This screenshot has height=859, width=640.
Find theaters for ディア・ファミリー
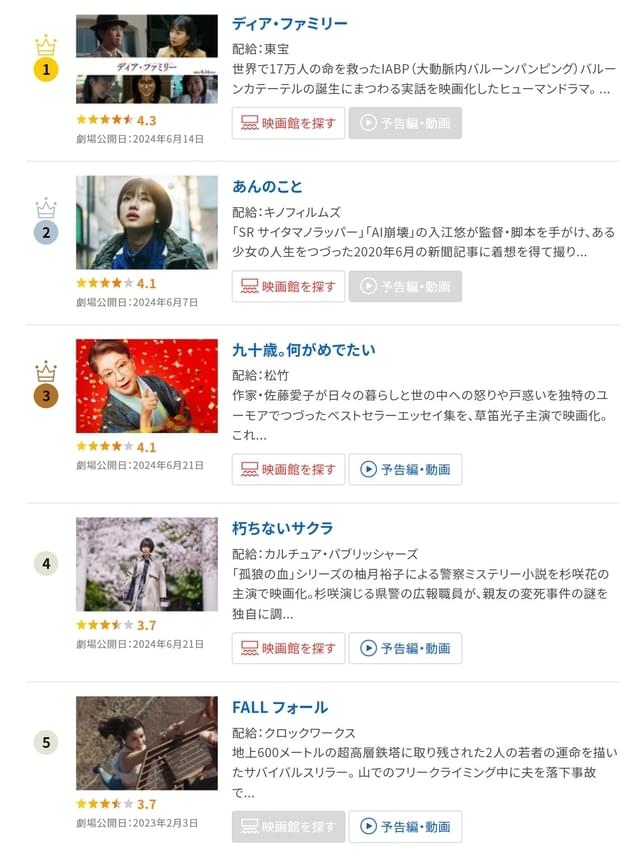[x=288, y=123]
